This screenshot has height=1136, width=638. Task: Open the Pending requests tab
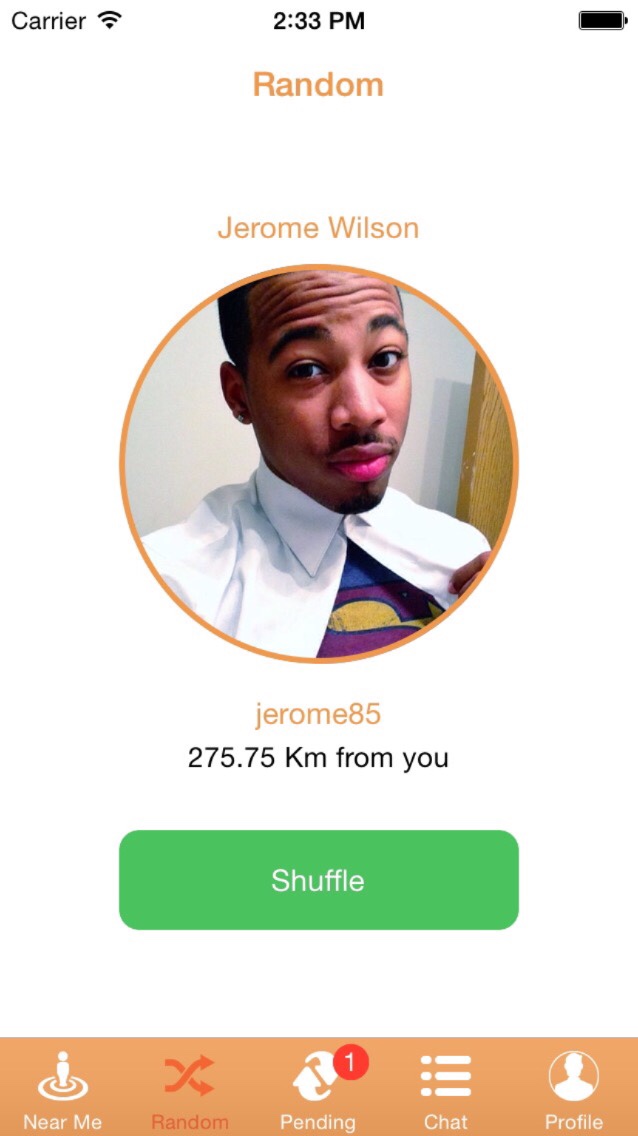(x=319, y=1089)
